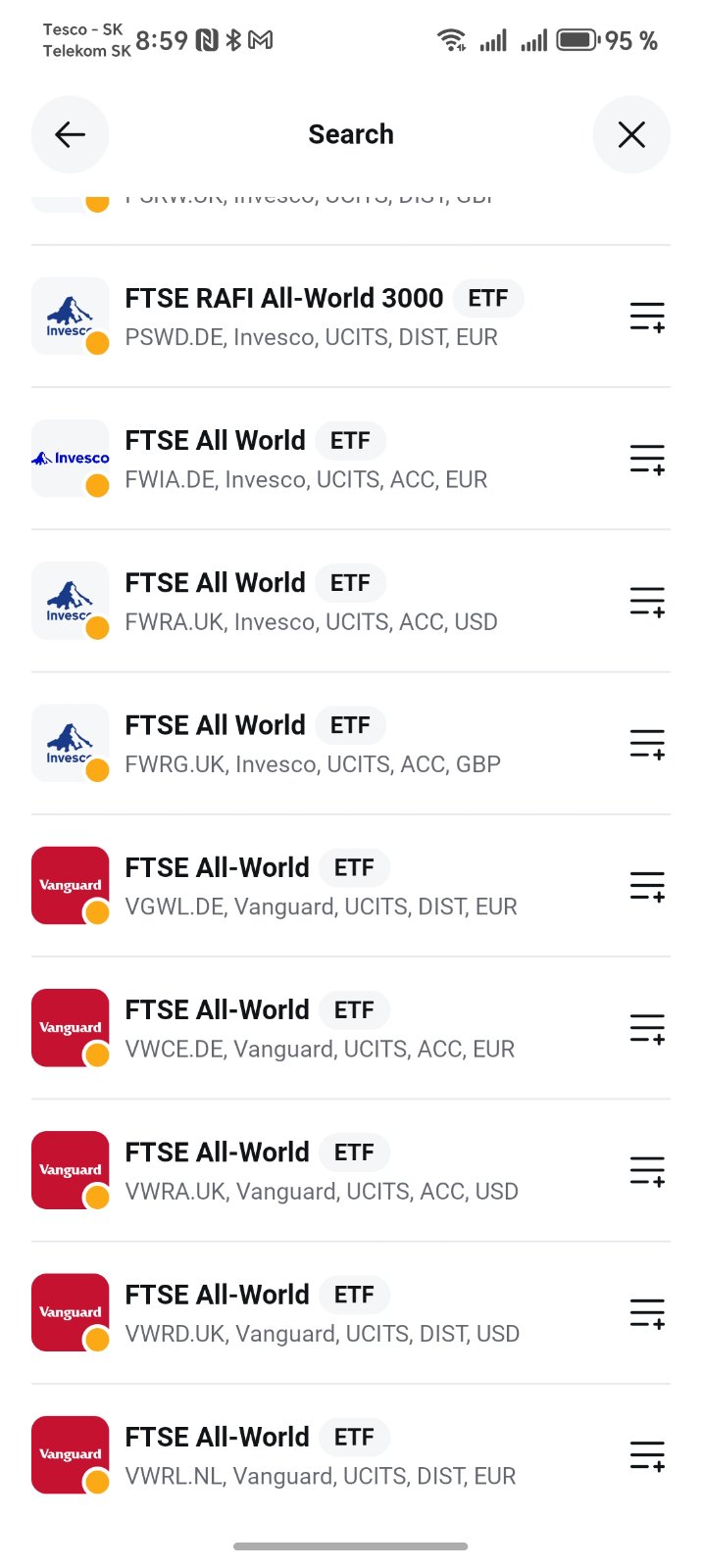Add FWRA.UK to a watchlist
Screen dimensions: 702x1568
tap(647, 601)
